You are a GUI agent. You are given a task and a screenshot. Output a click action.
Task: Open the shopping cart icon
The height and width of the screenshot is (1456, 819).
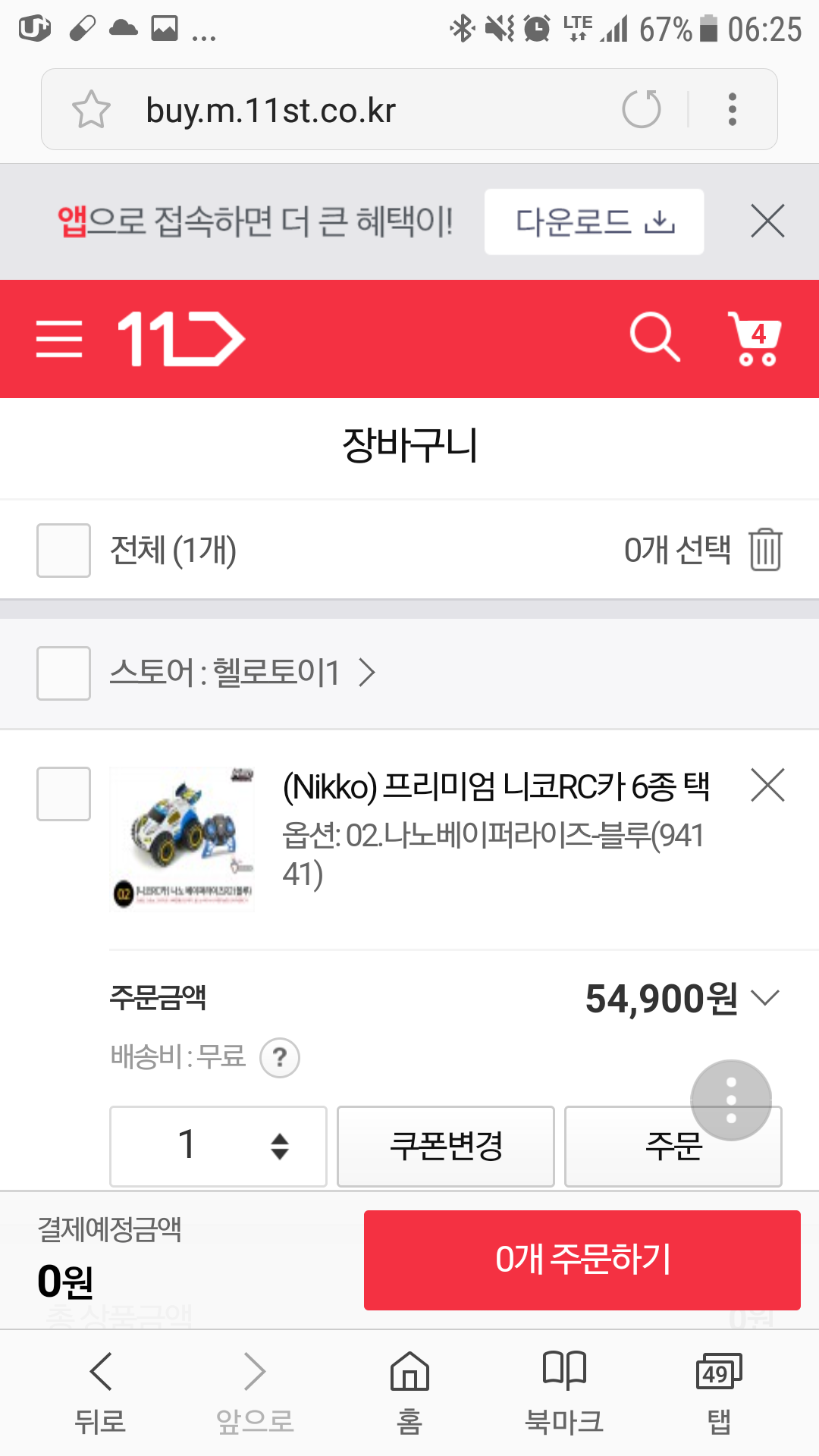click(x=755, y=338)
